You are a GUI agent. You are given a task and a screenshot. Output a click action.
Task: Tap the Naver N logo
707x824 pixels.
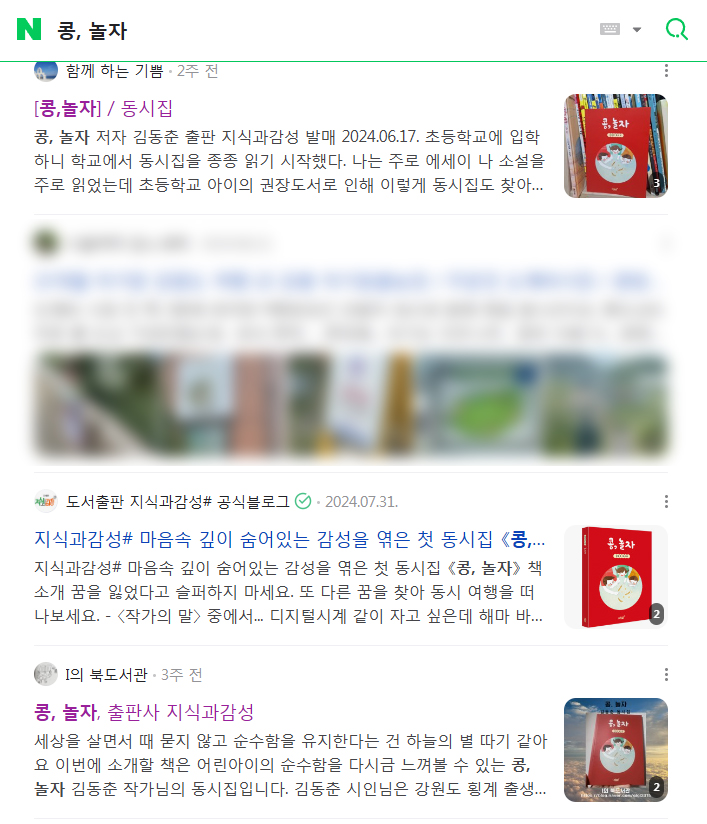point(29,29)
